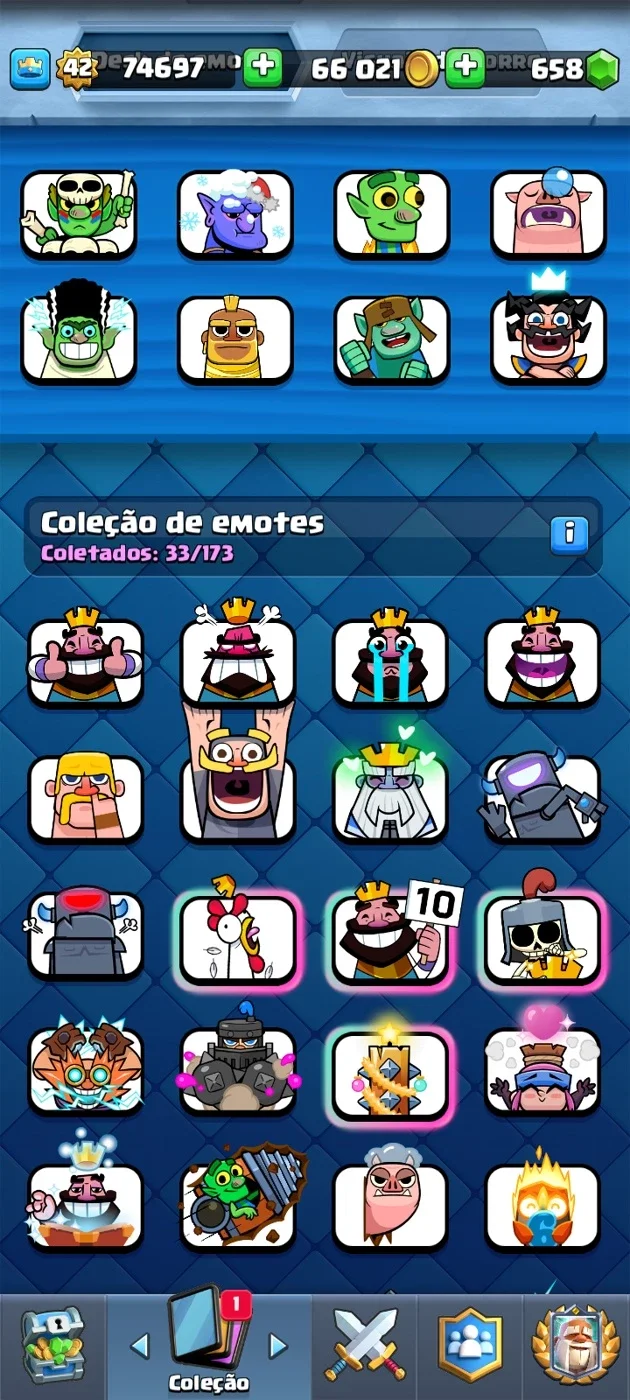The width and height of the screenshot is (630, 1400).
Task: Tap the right arrow beside Coleção
Action: 279,1345
